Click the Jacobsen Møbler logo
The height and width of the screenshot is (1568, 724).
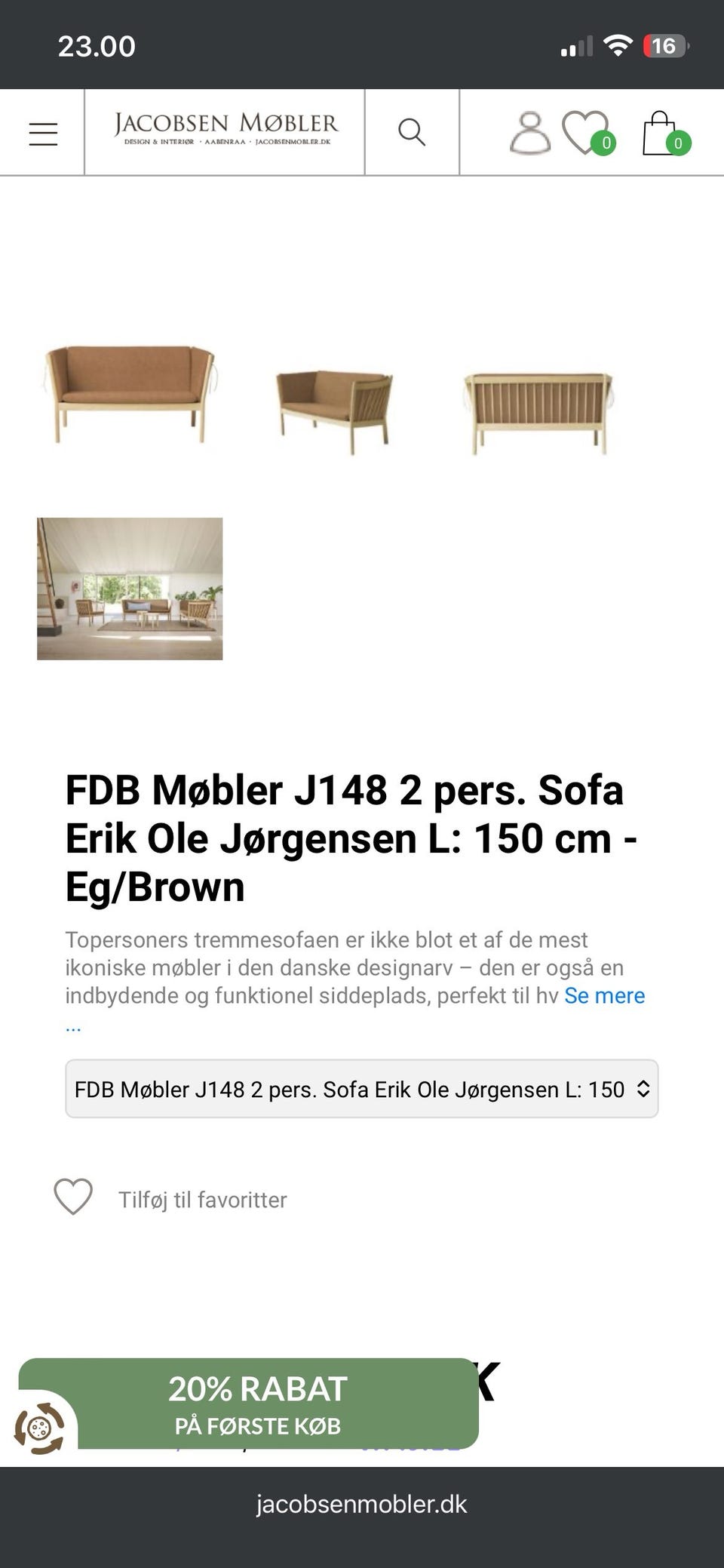pos(224,130)
